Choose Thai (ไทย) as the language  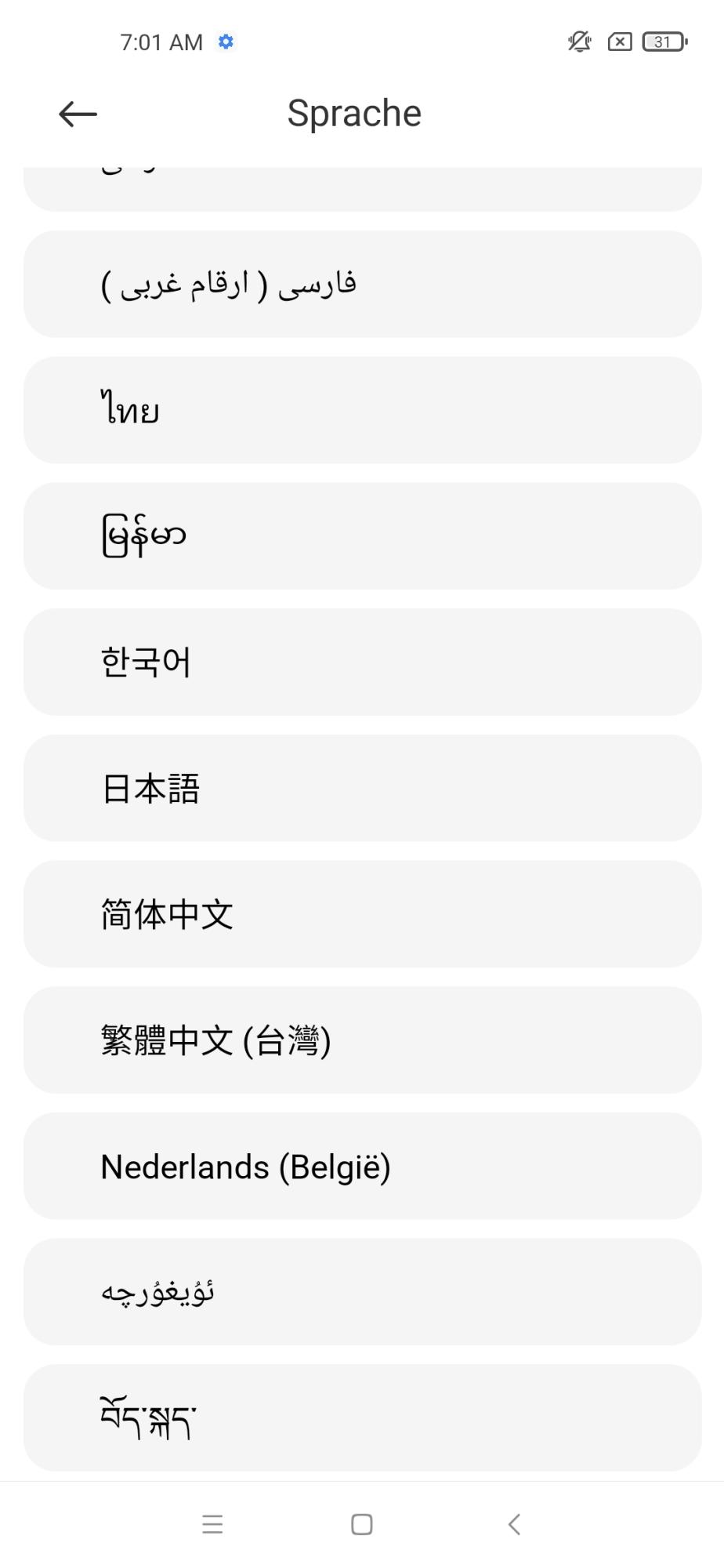point(362,410)
